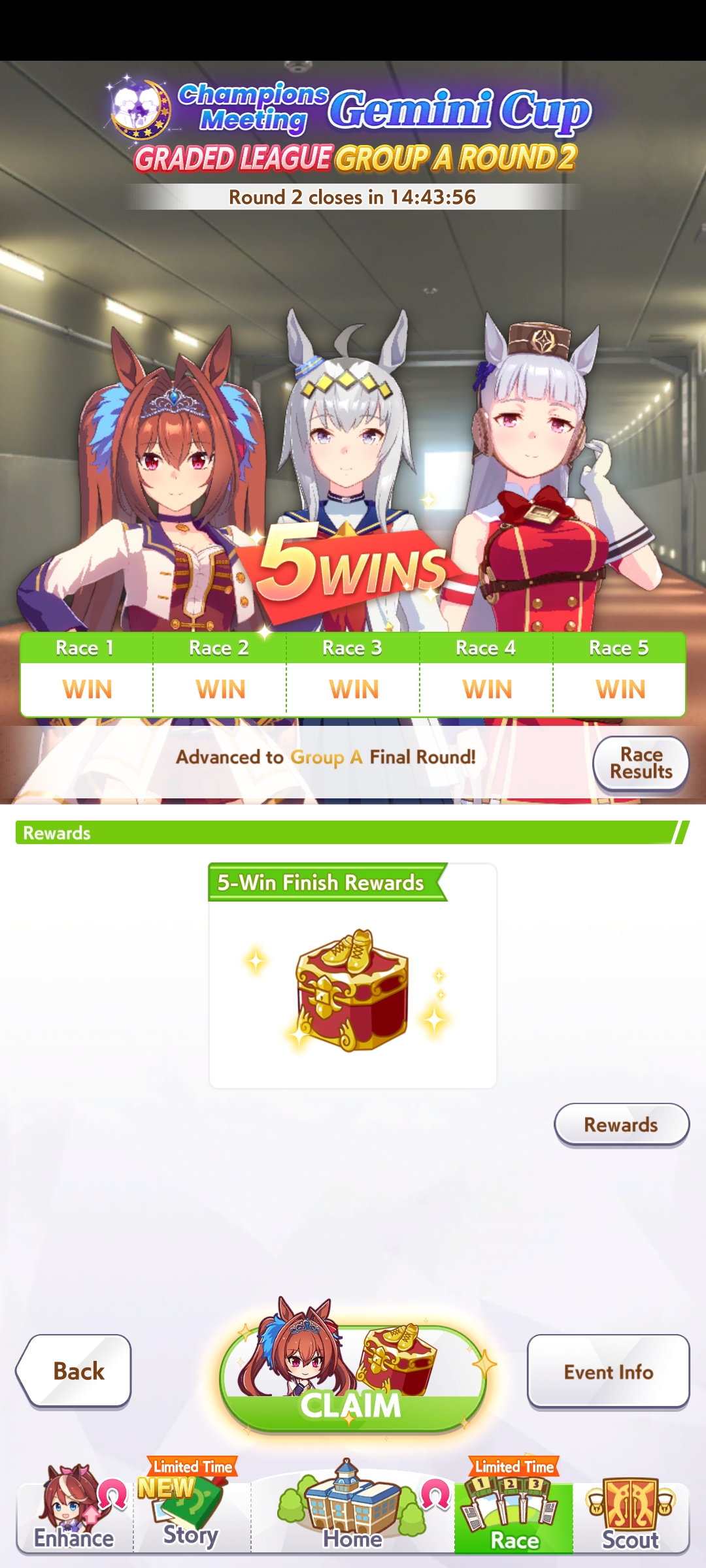Tap the 5-Win Finish Rewards treasure box

click(353, 990)
